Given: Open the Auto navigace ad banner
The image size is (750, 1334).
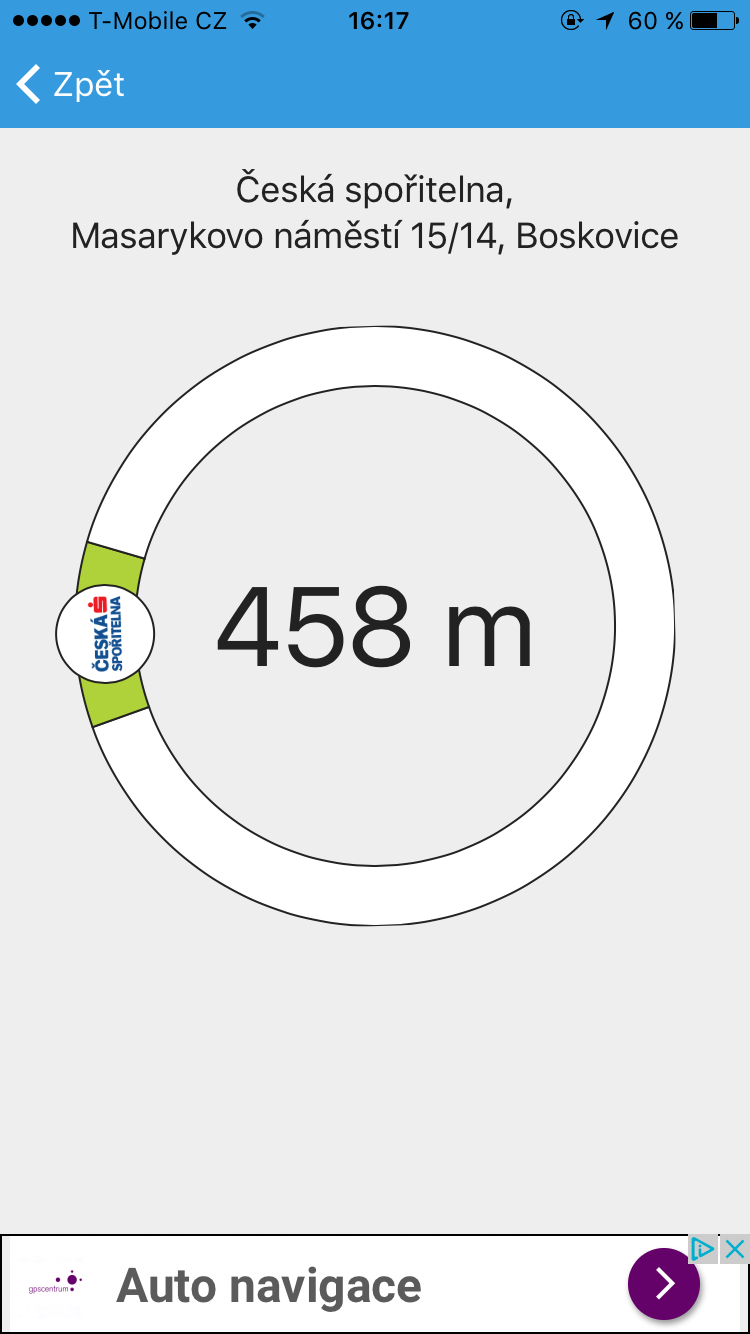Looking at the screenshot, I should point(270,1286).
